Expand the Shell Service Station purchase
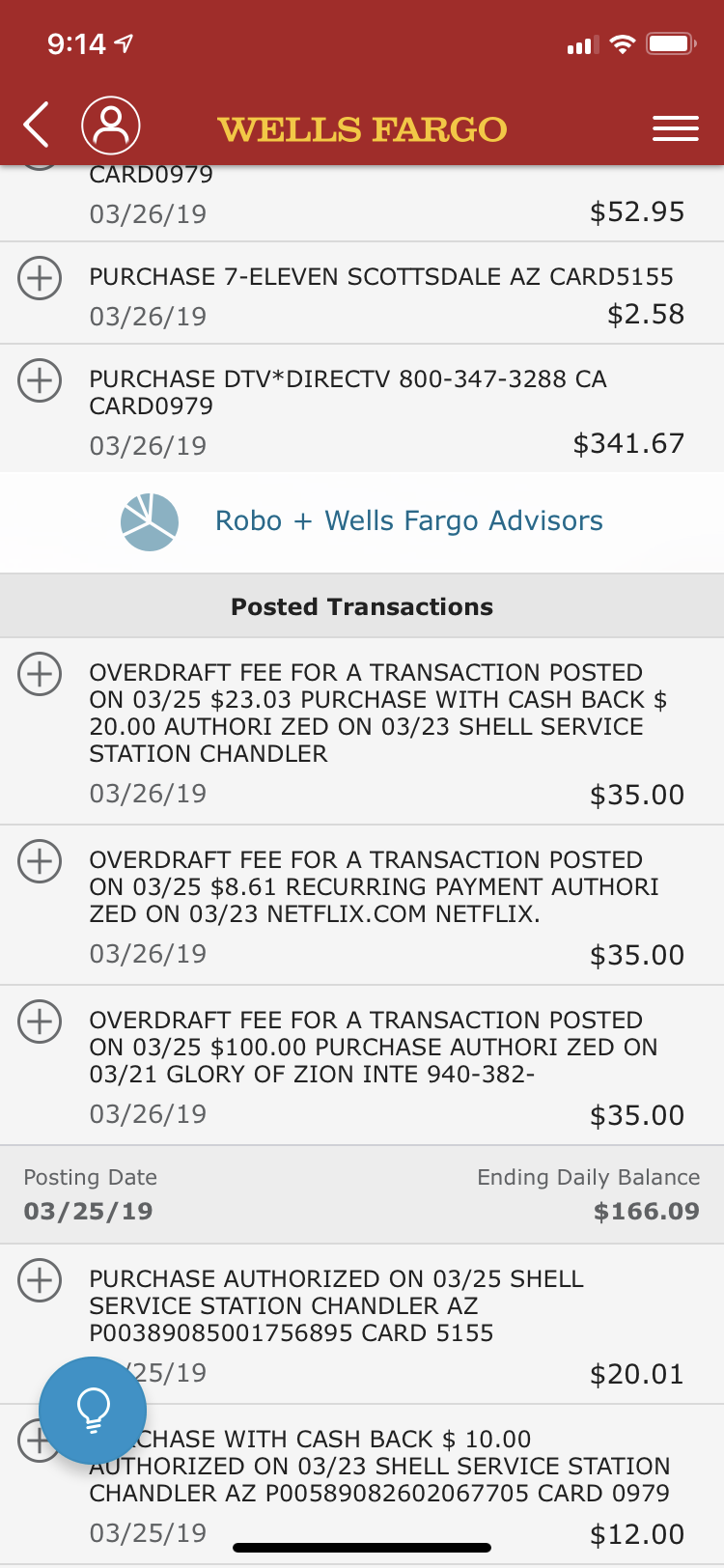Image resolution: width=724 pixels, height=1568 pixels. [x=39, y=1280]
